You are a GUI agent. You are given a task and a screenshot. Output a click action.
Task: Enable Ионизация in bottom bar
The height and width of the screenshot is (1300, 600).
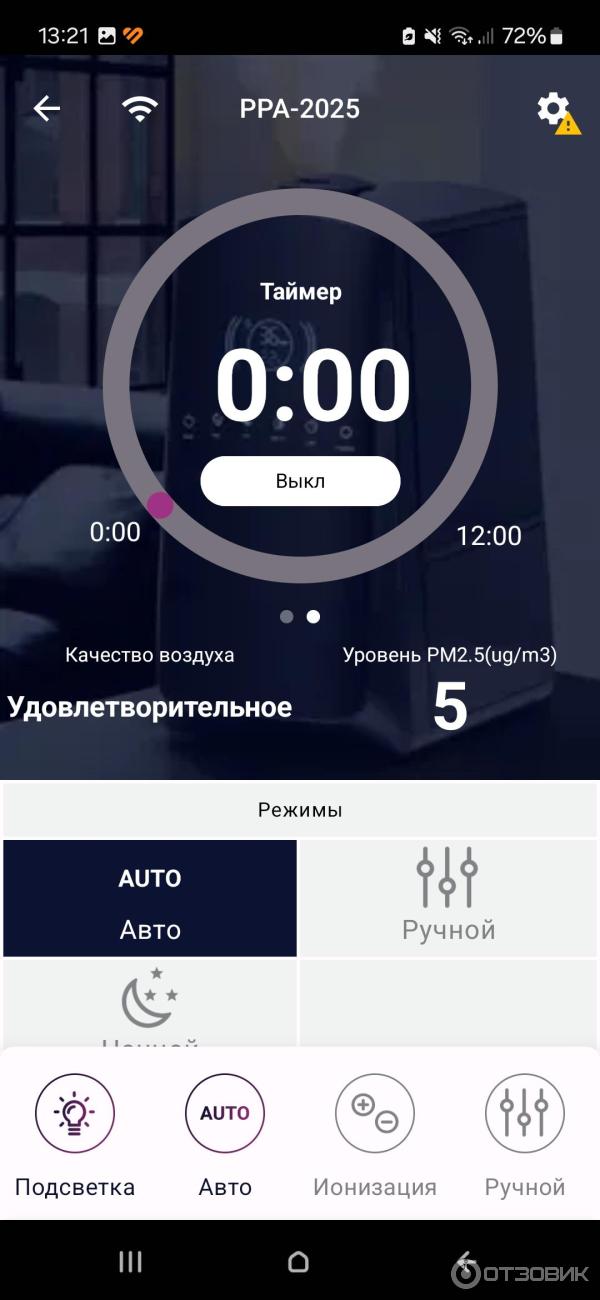point(375,1114)
